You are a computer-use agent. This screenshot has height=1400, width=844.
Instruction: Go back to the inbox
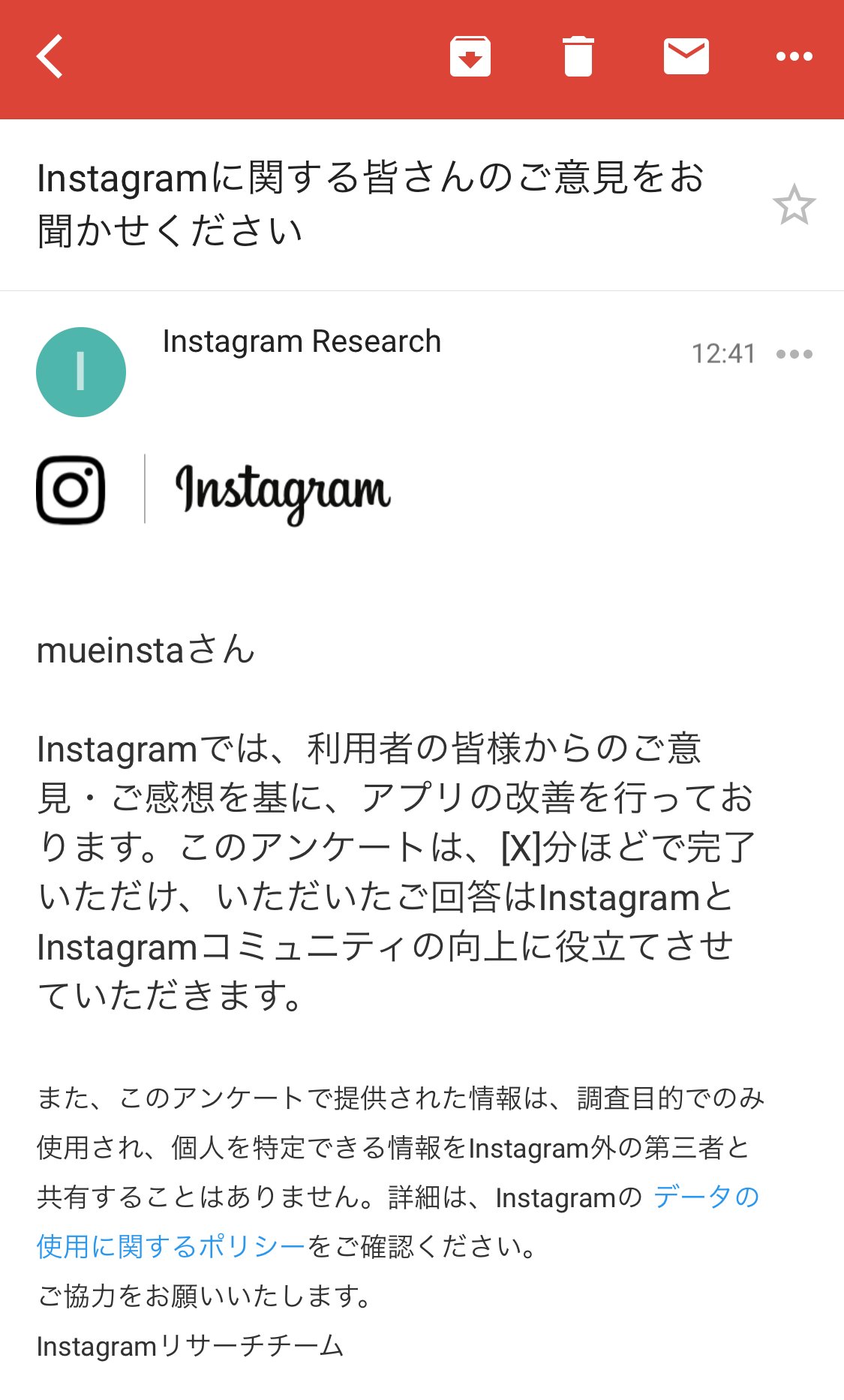point(50,56)
